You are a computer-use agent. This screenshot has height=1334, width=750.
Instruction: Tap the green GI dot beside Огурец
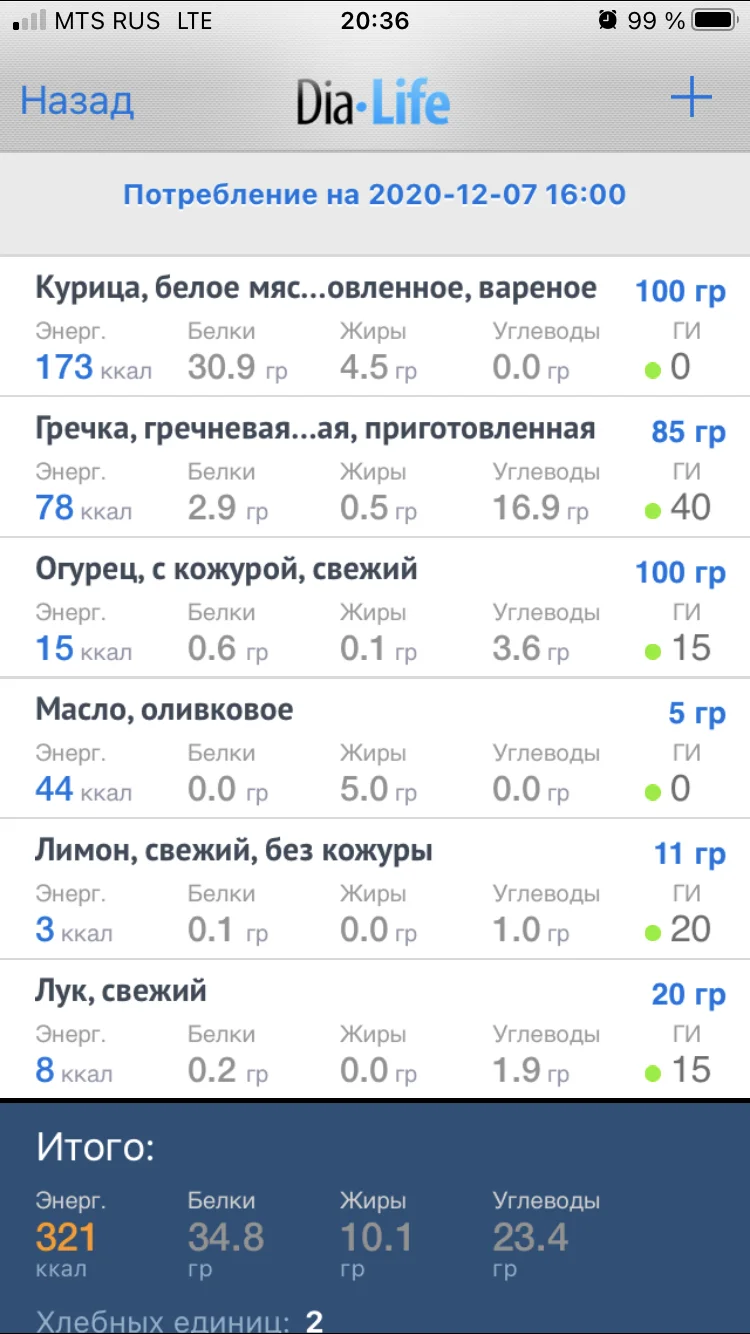coord(651,650)
